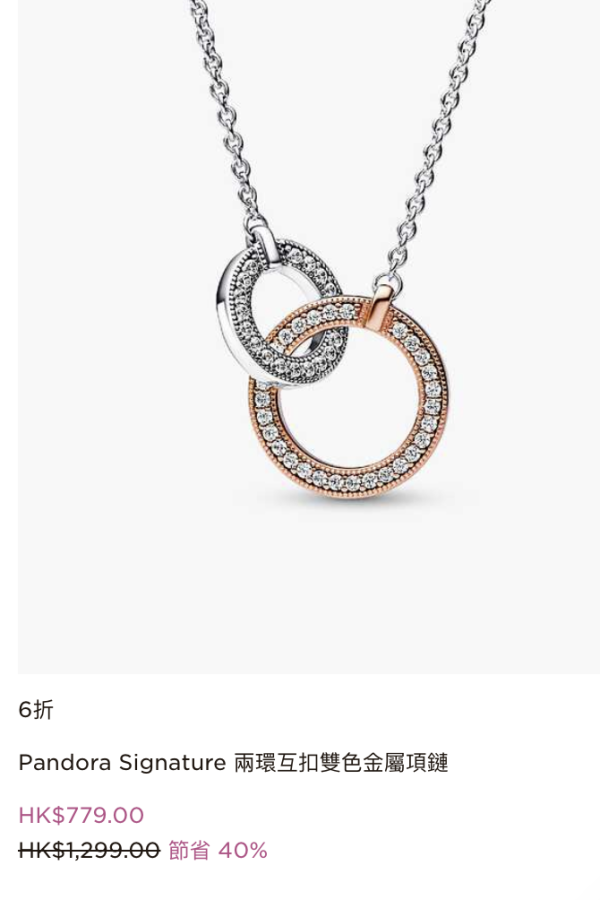Open the Pandora Signature necklace product card
This screenshot has height=900, width=600.
click(x=233, y=763)
